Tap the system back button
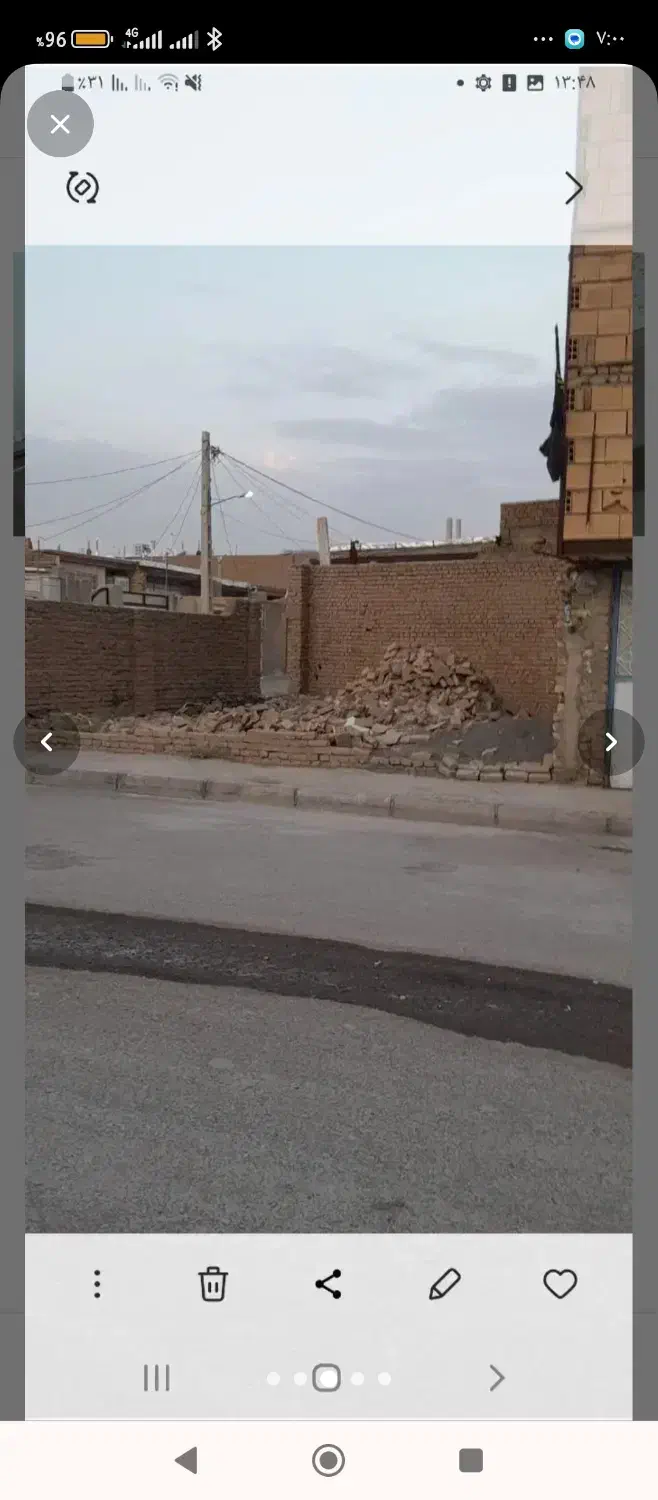Image resolution: width=658 pixels, height=1500 pixels. [x=186, y=1461]
